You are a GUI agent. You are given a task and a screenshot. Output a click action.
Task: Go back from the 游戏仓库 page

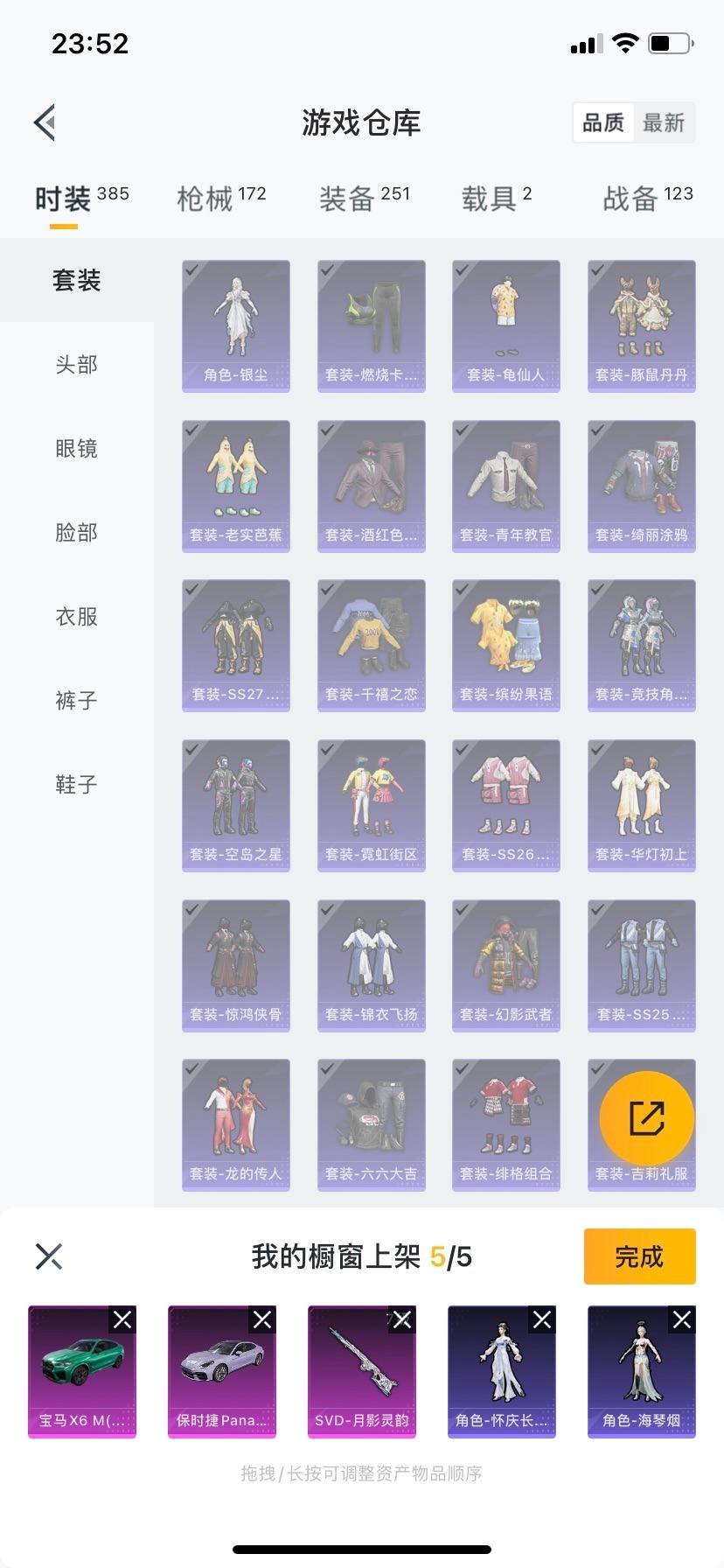coord(45,122)
